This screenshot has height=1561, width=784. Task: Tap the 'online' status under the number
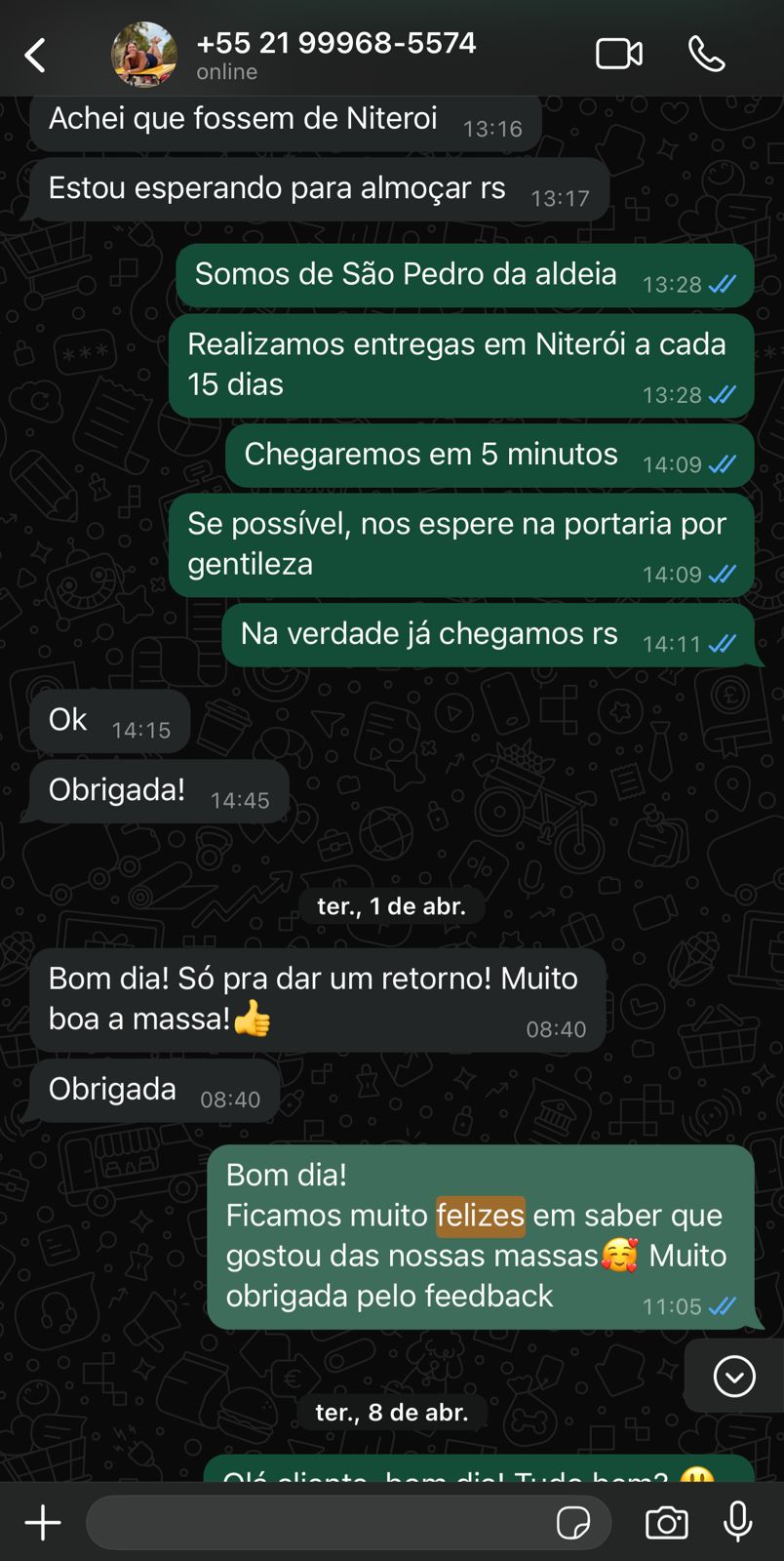(225, 70)
